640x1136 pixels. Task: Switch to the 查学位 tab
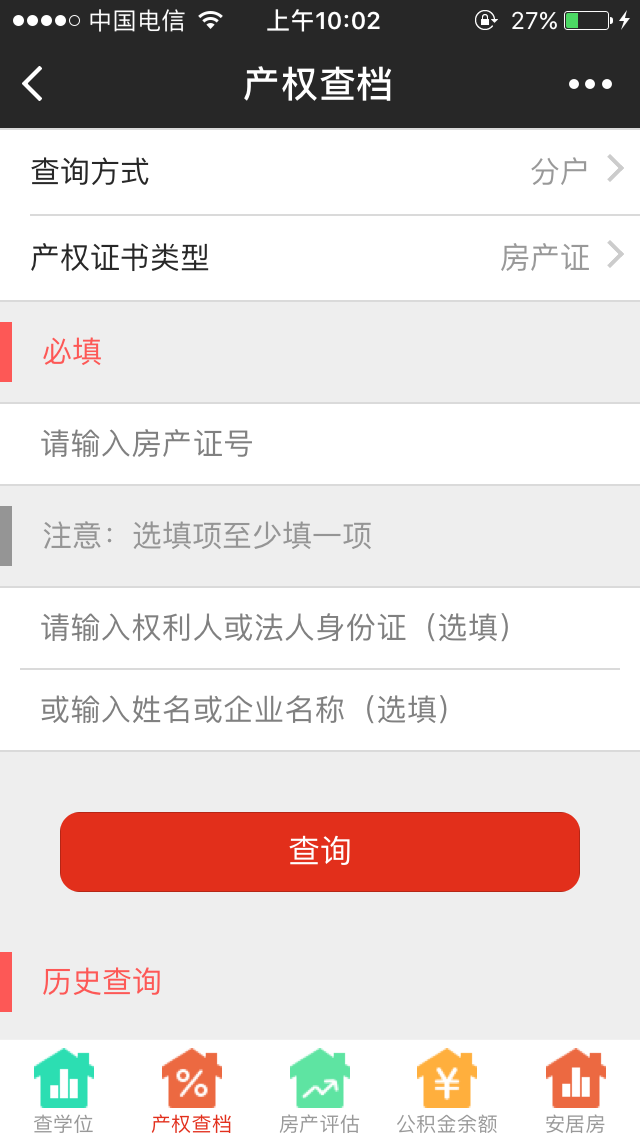[64, 1090]
